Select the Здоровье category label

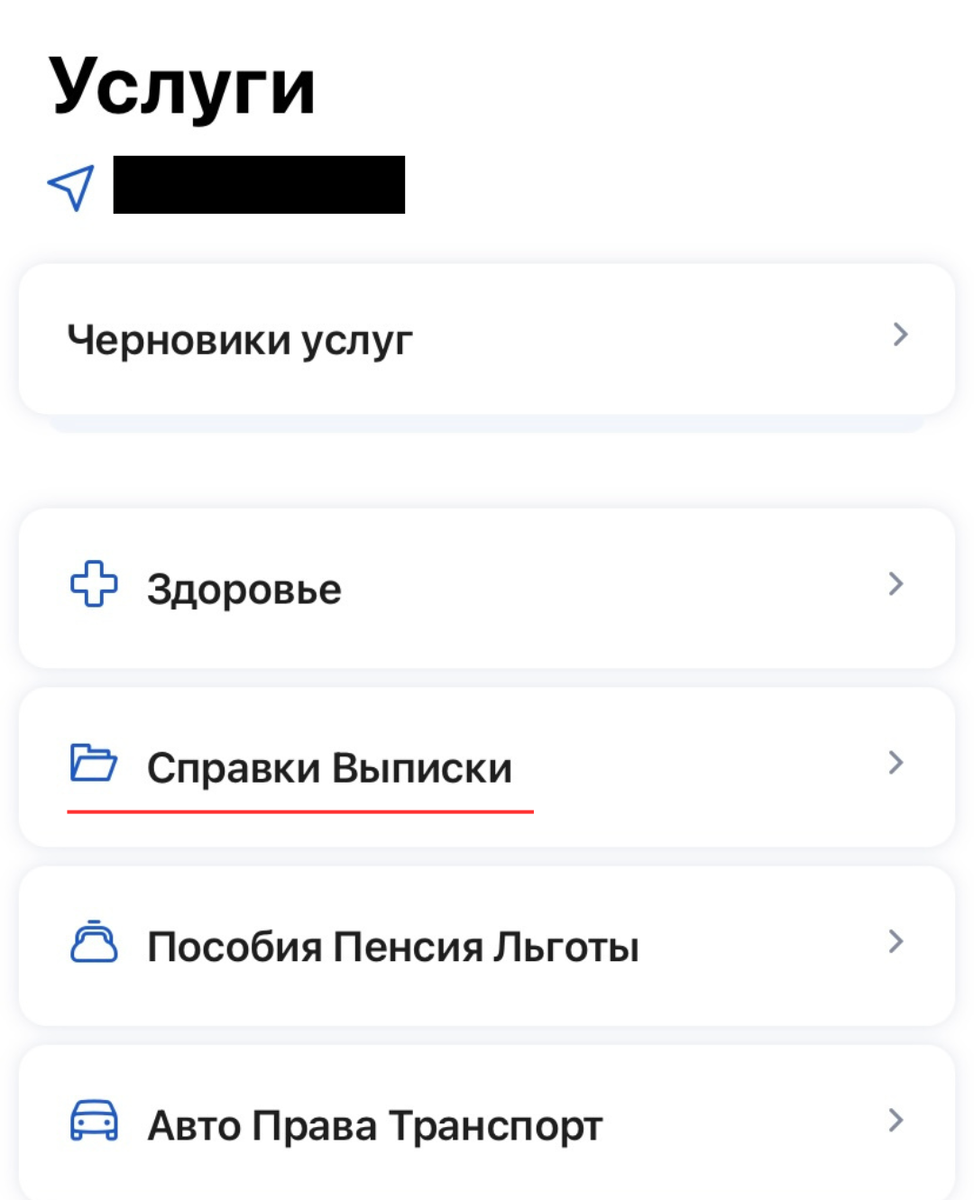coord(244,588)
